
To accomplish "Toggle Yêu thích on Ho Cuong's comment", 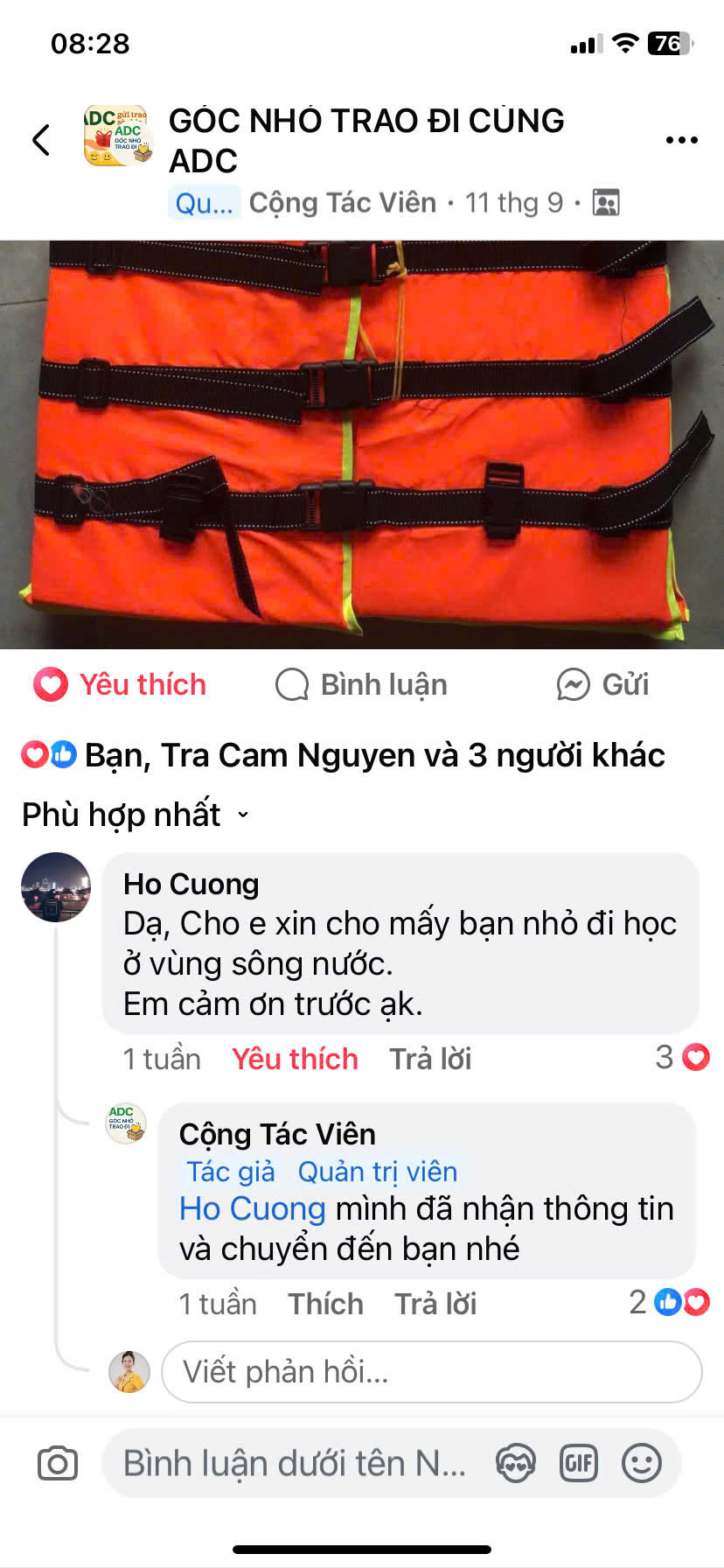I will click(295, 1059).
